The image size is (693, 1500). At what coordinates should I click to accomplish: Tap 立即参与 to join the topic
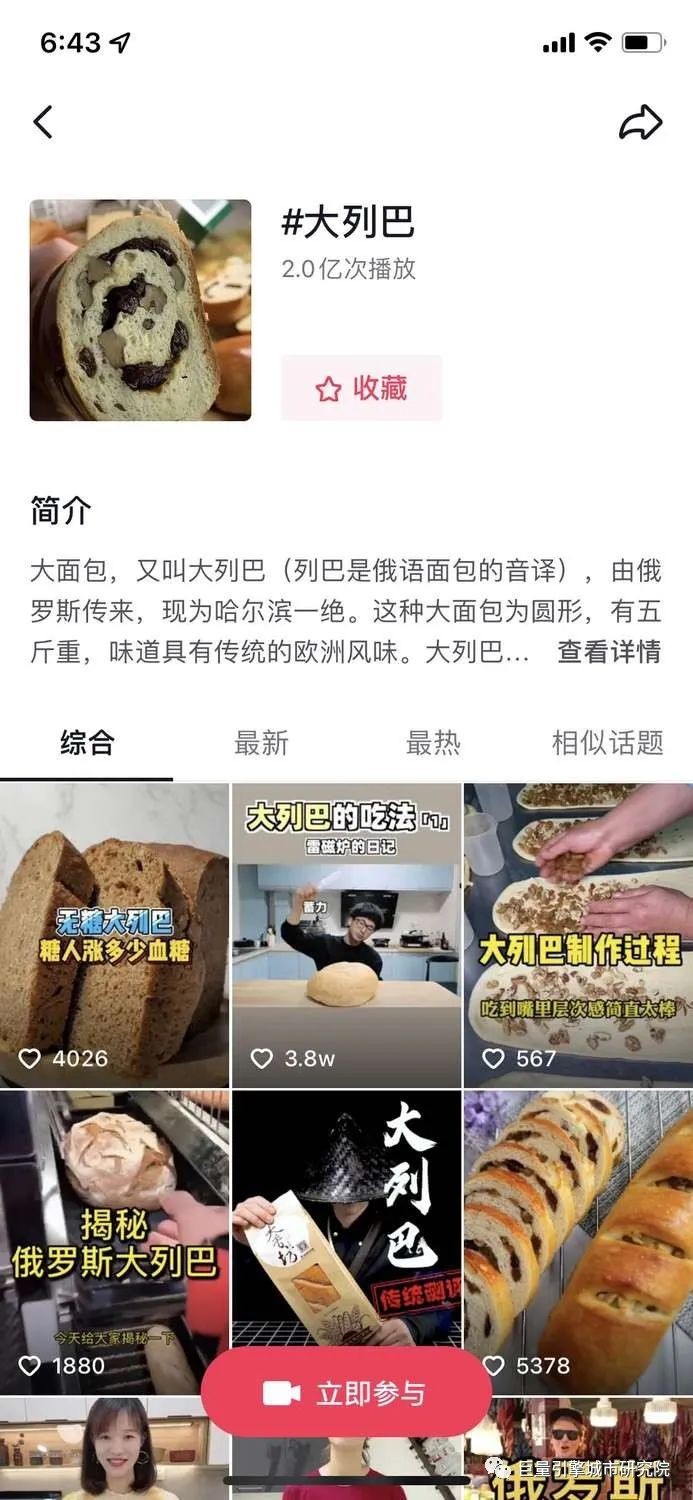346,1393
